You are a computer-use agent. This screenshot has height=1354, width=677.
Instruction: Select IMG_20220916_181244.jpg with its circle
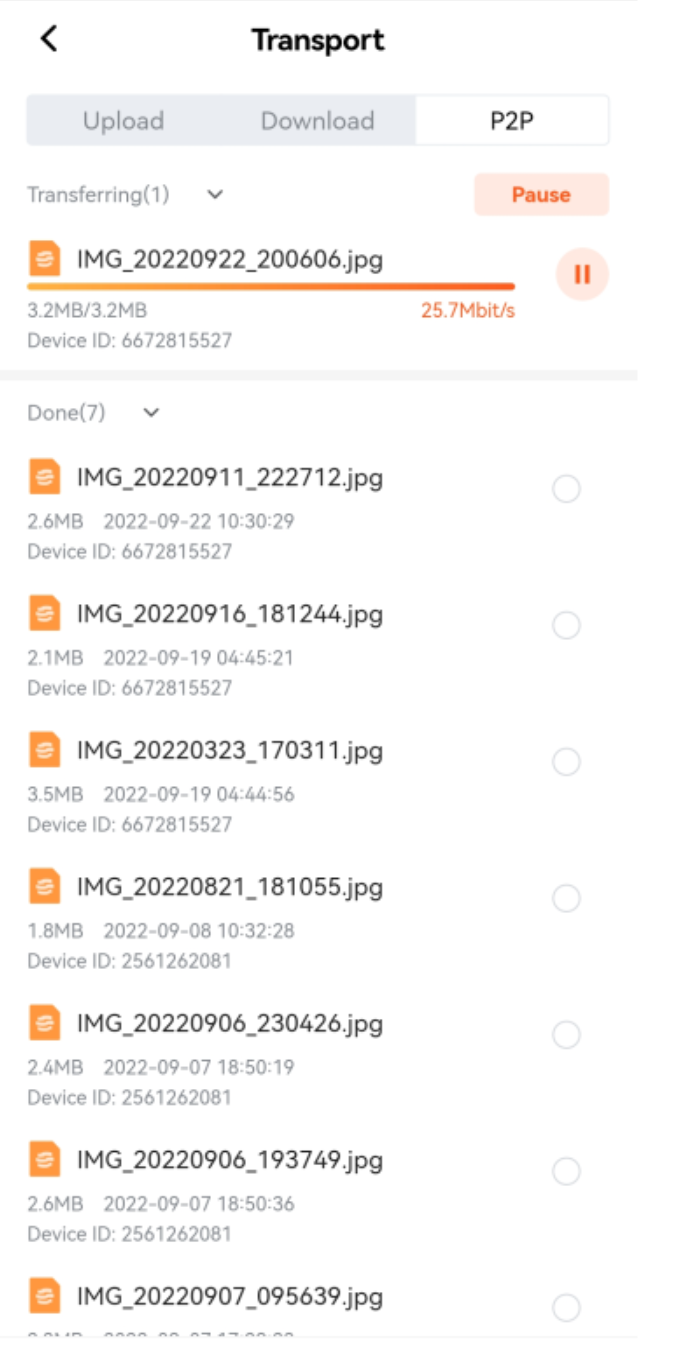pyautogui.click(x=566, y=626)
